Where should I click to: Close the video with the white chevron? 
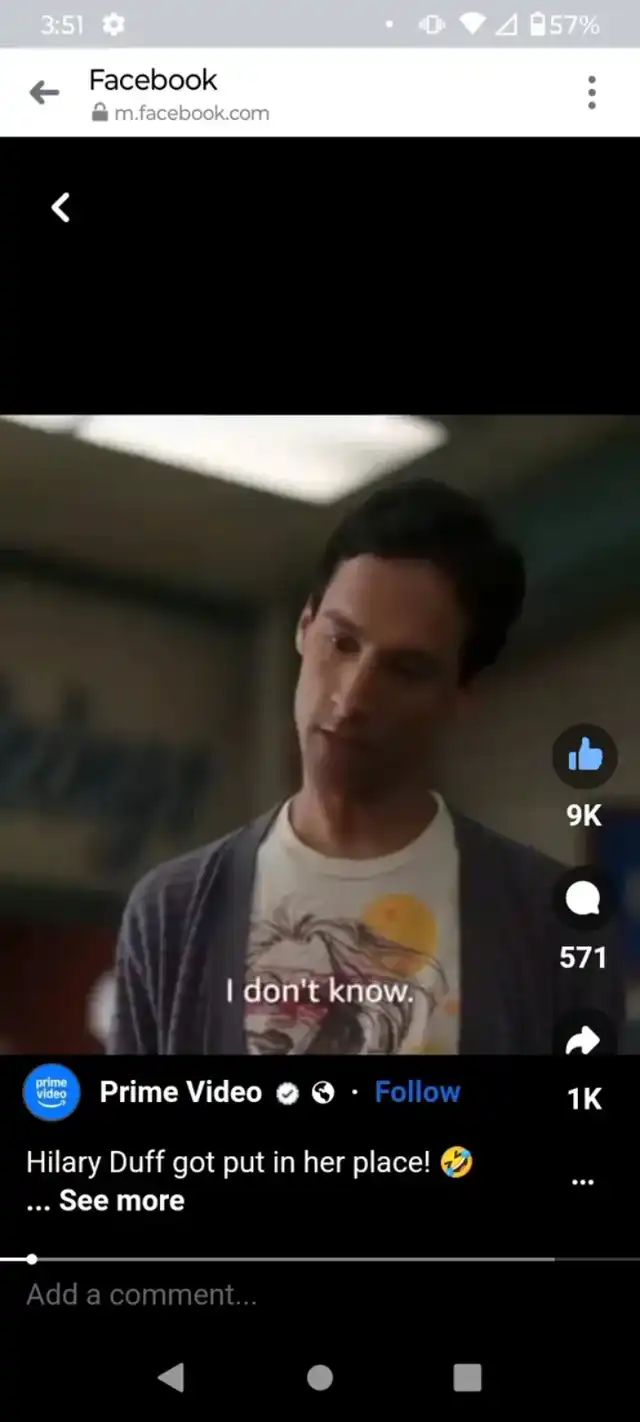(61, 208)
